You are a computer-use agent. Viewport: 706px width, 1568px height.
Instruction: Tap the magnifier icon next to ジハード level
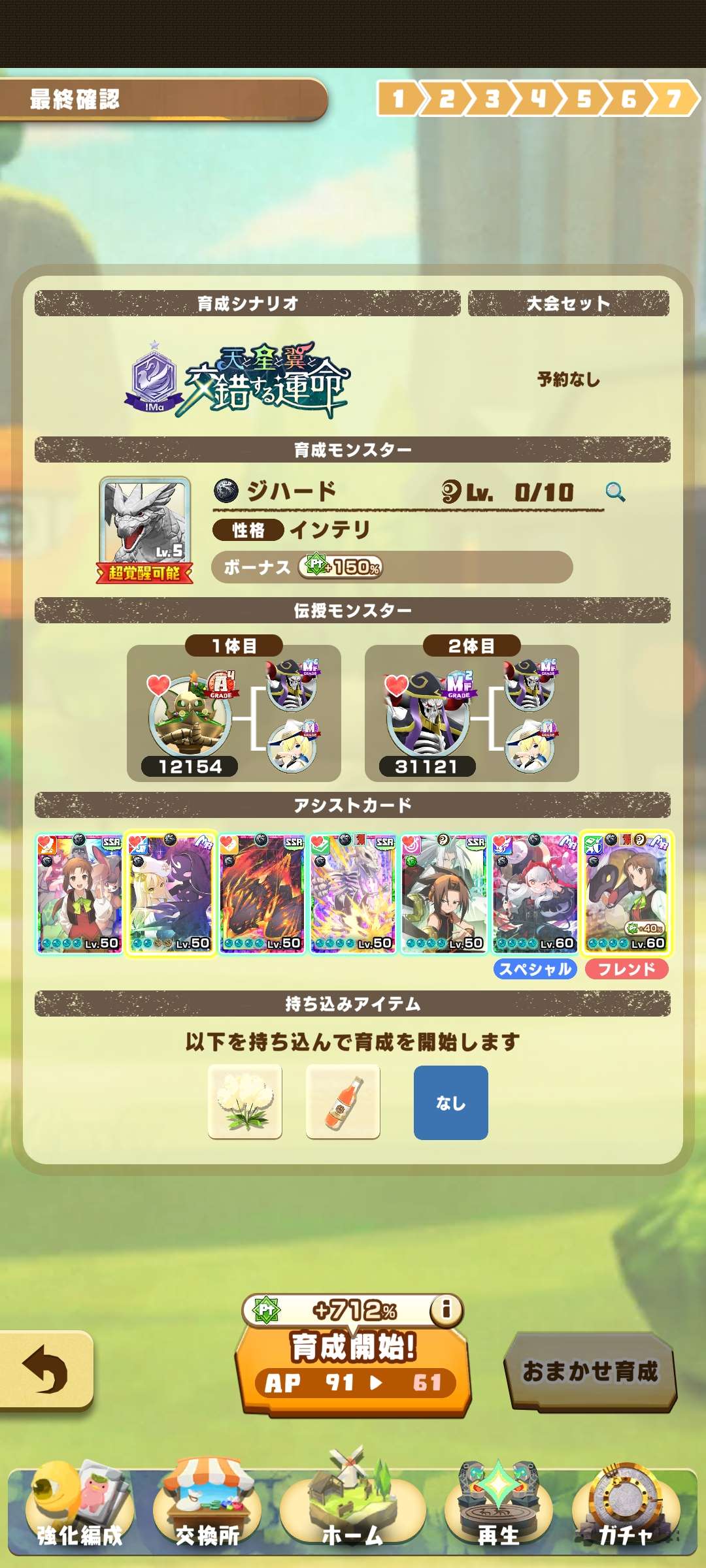[614, 491]
